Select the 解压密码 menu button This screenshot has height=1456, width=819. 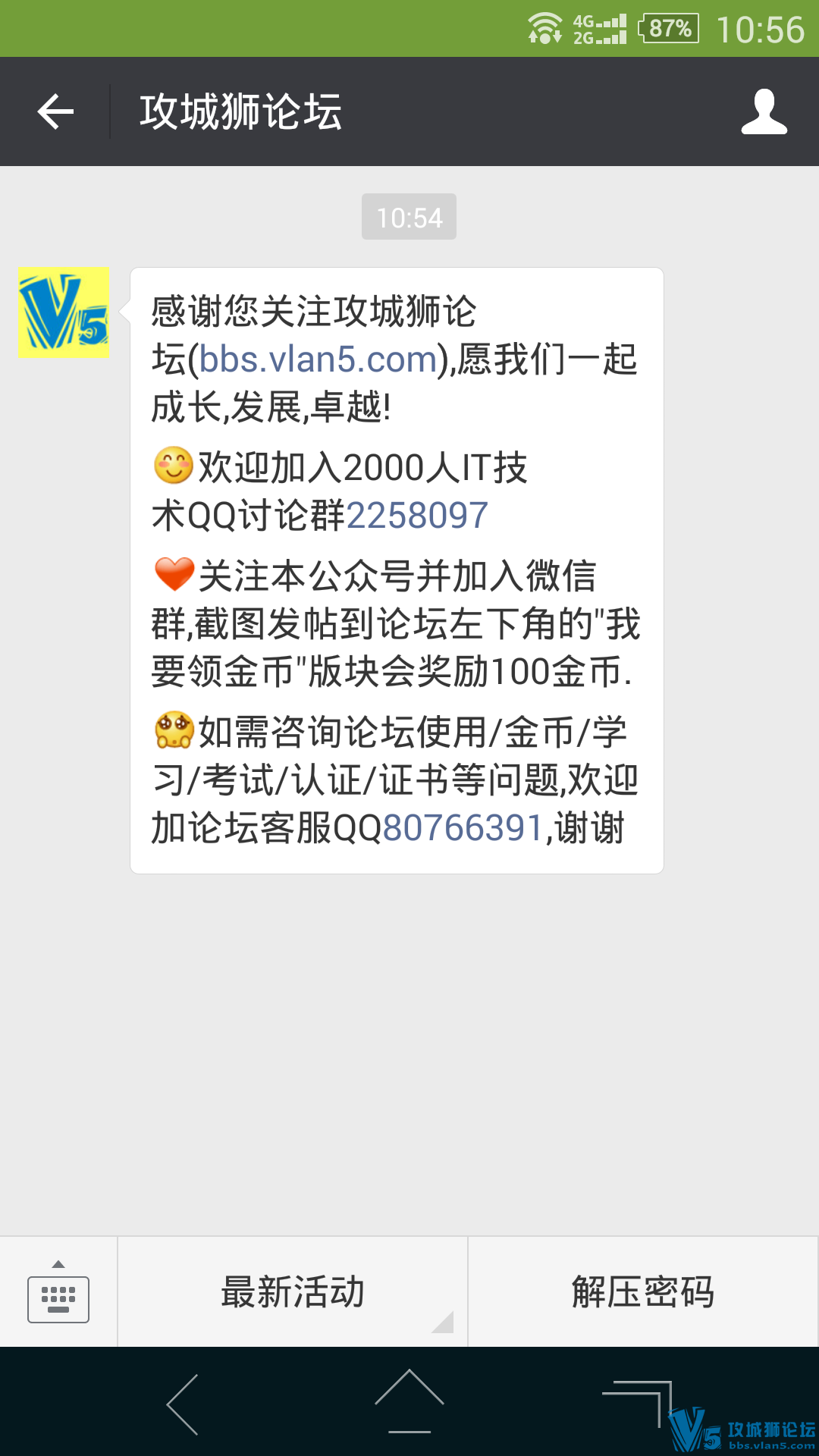pyautogui.click(x=643, y=1292)
